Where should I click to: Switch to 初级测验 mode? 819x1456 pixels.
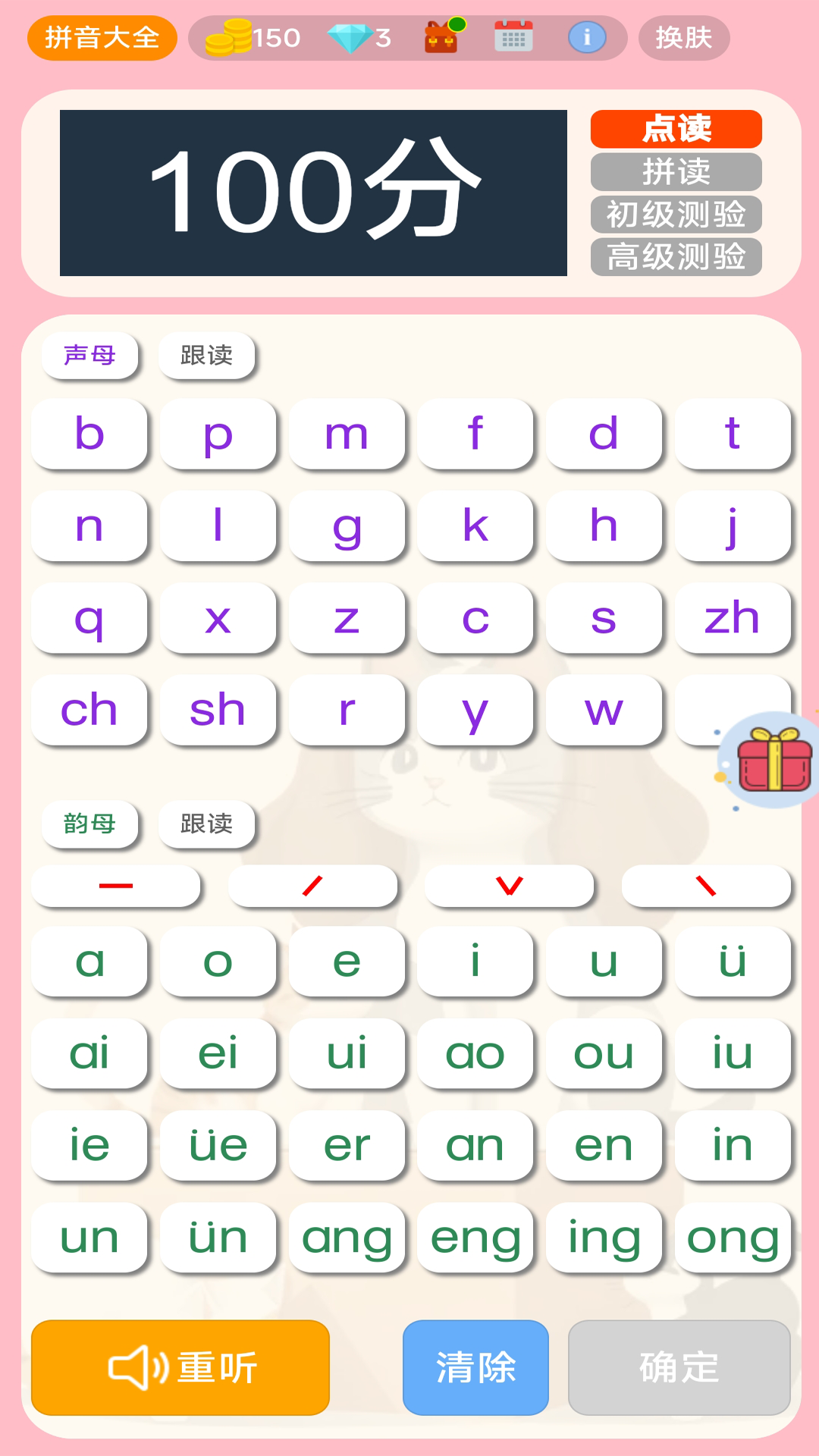[x=676, y=215]
